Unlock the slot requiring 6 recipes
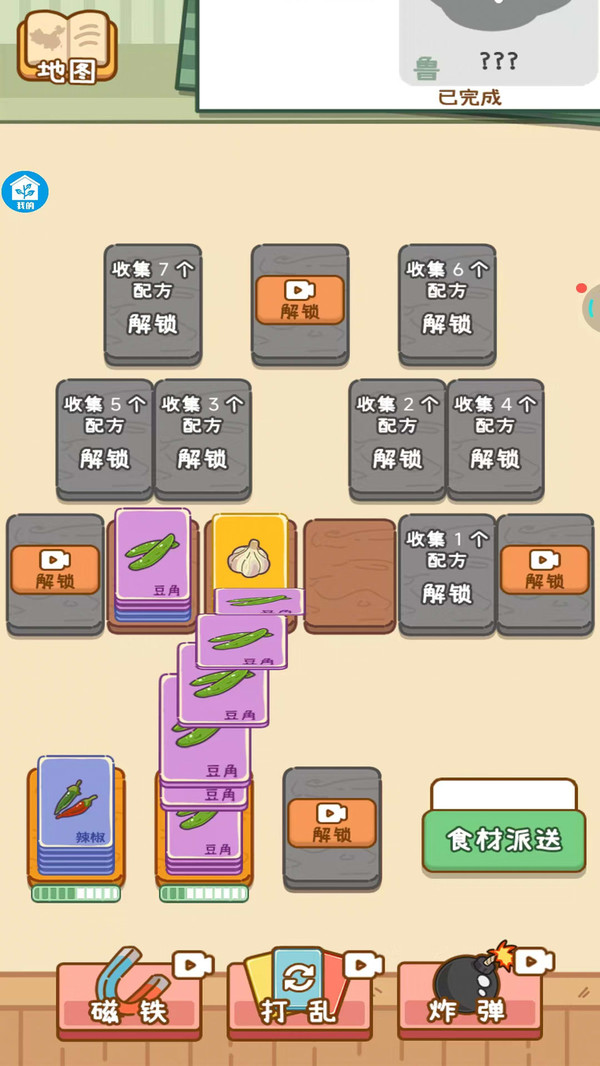Image resolution: width=600 pixels, height=1066 pixels. point(447,305)
